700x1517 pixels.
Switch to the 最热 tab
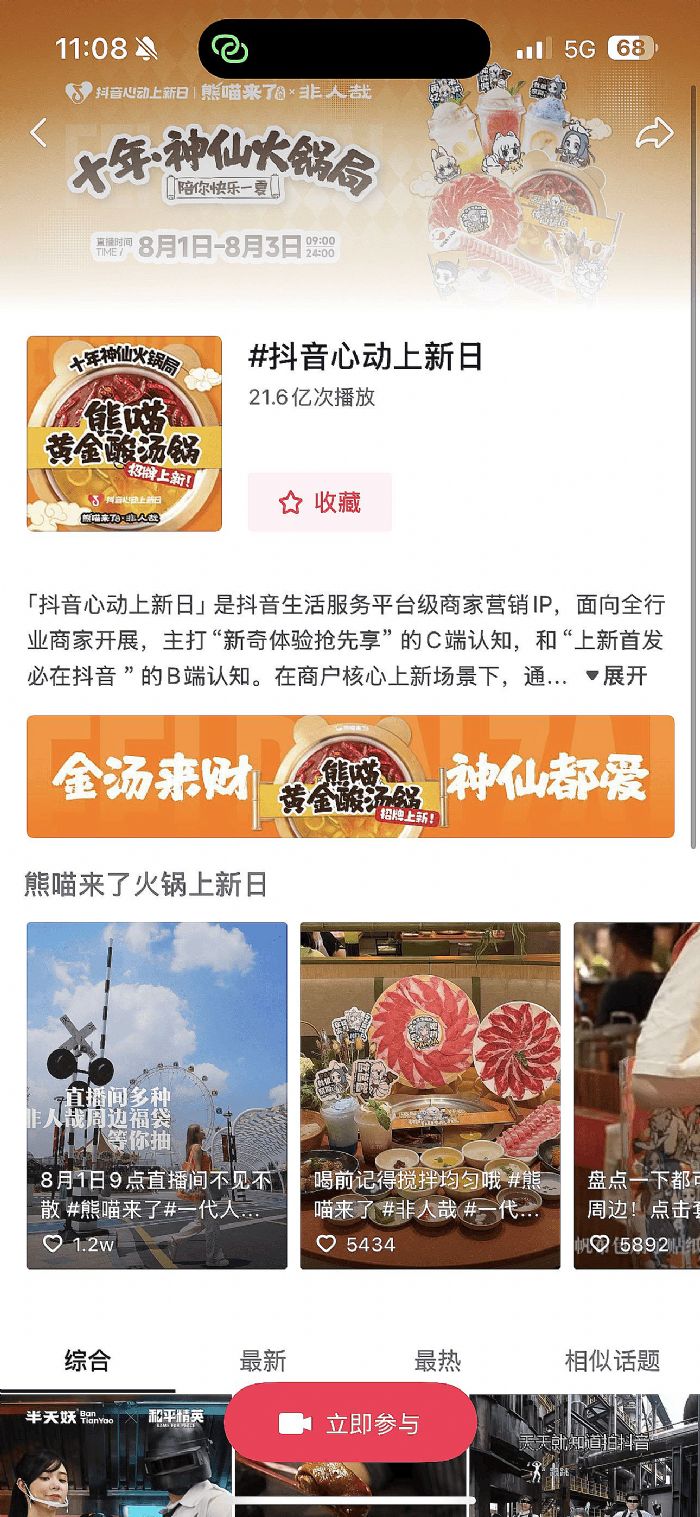click(x=437, y=1360)
